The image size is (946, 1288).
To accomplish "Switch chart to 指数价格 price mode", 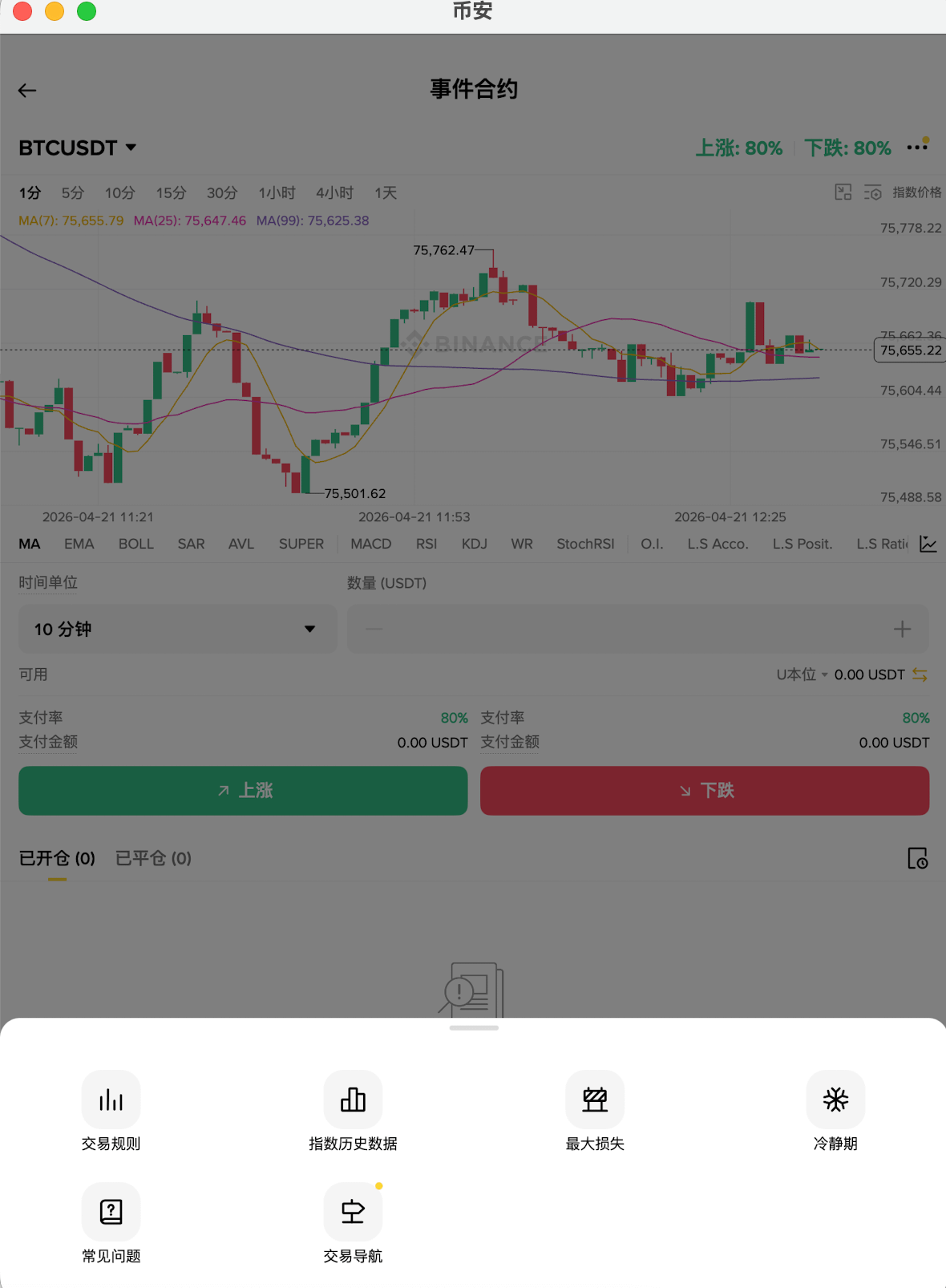I will [916, 192].
